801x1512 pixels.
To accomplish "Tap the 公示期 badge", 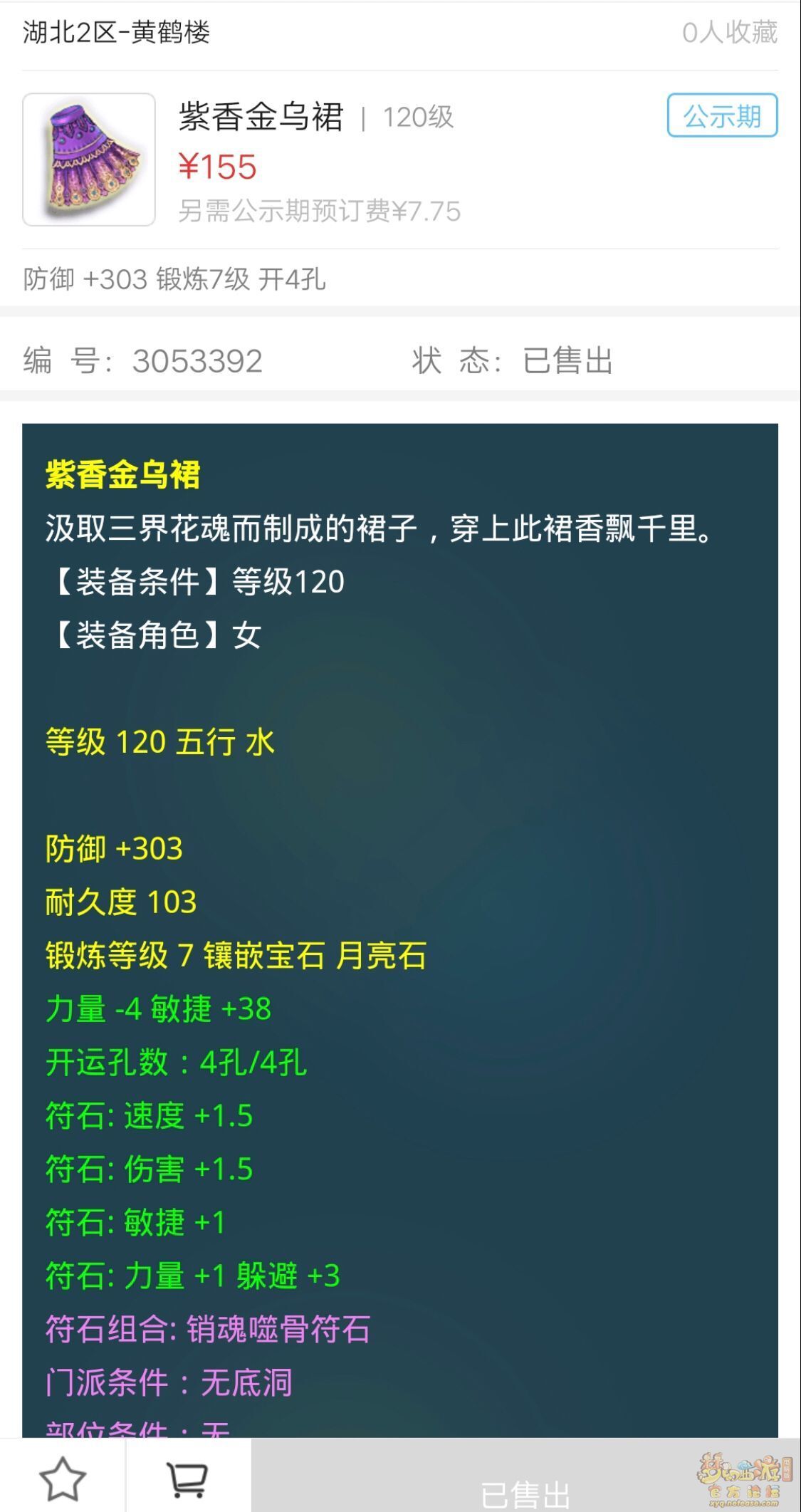I will pyautogui.click(x=722, y=115).
